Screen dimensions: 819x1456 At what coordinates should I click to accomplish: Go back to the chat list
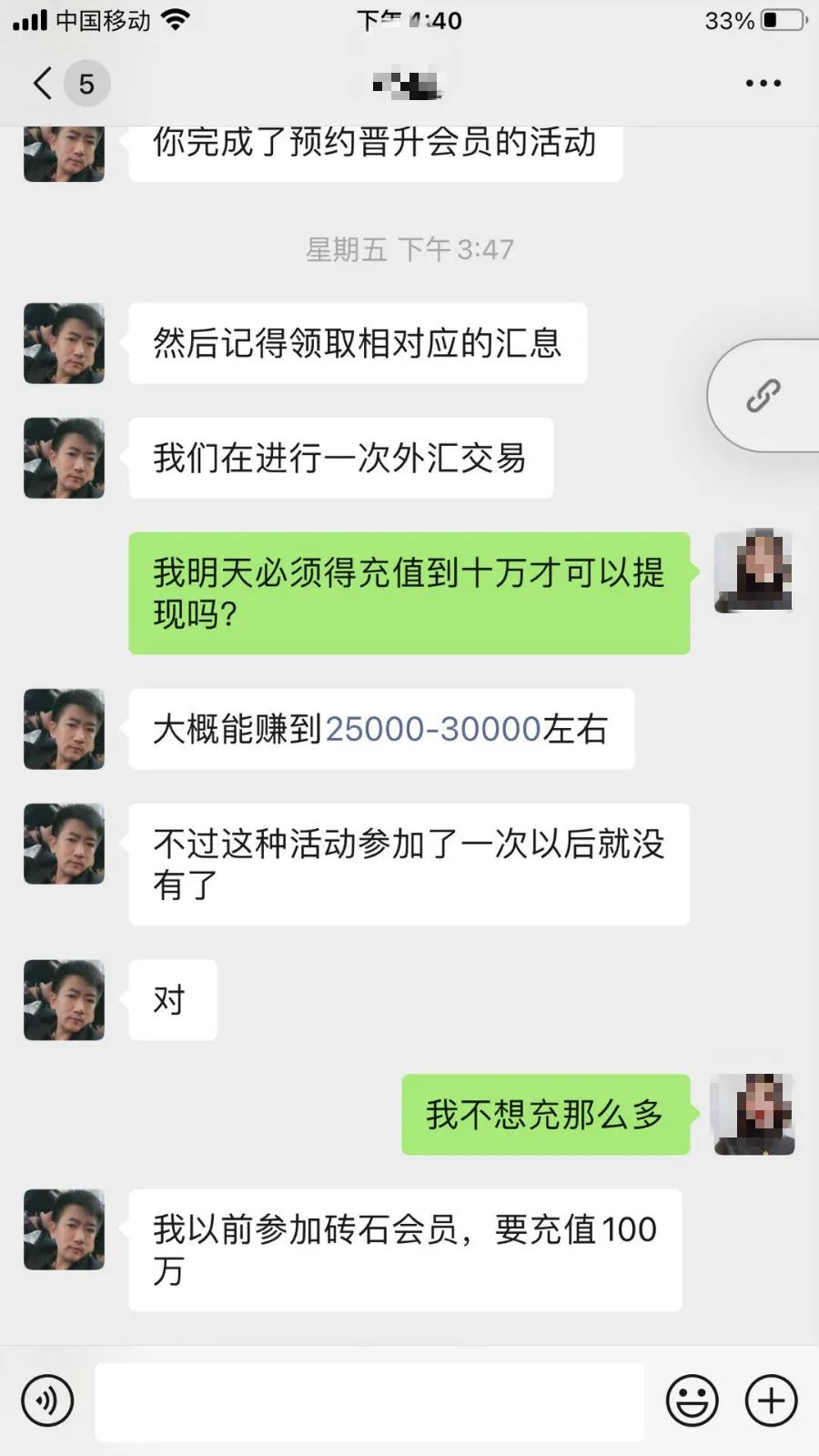(43, 83)
